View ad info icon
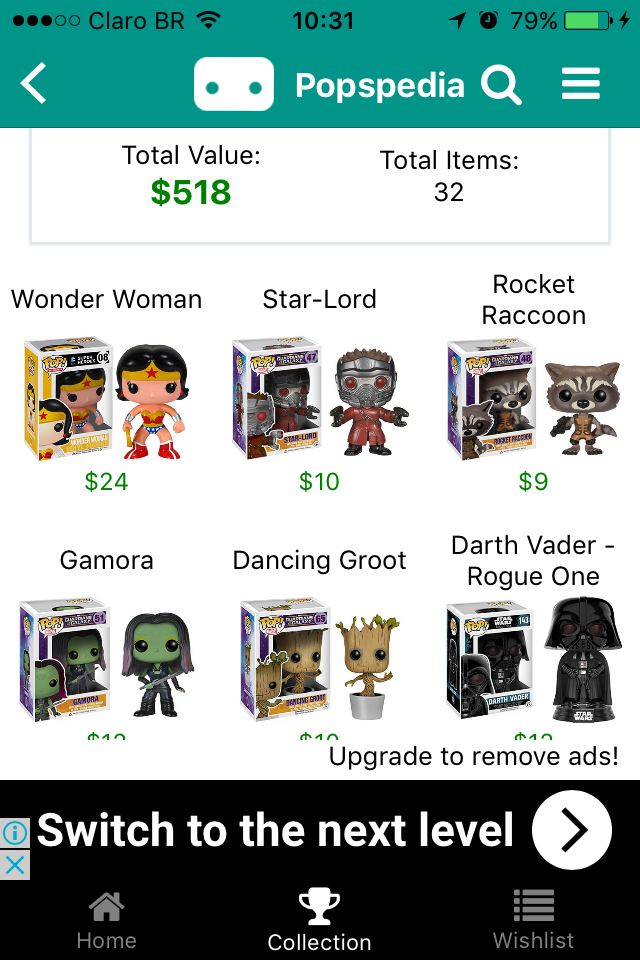640x960 pixels. (14, 833)
